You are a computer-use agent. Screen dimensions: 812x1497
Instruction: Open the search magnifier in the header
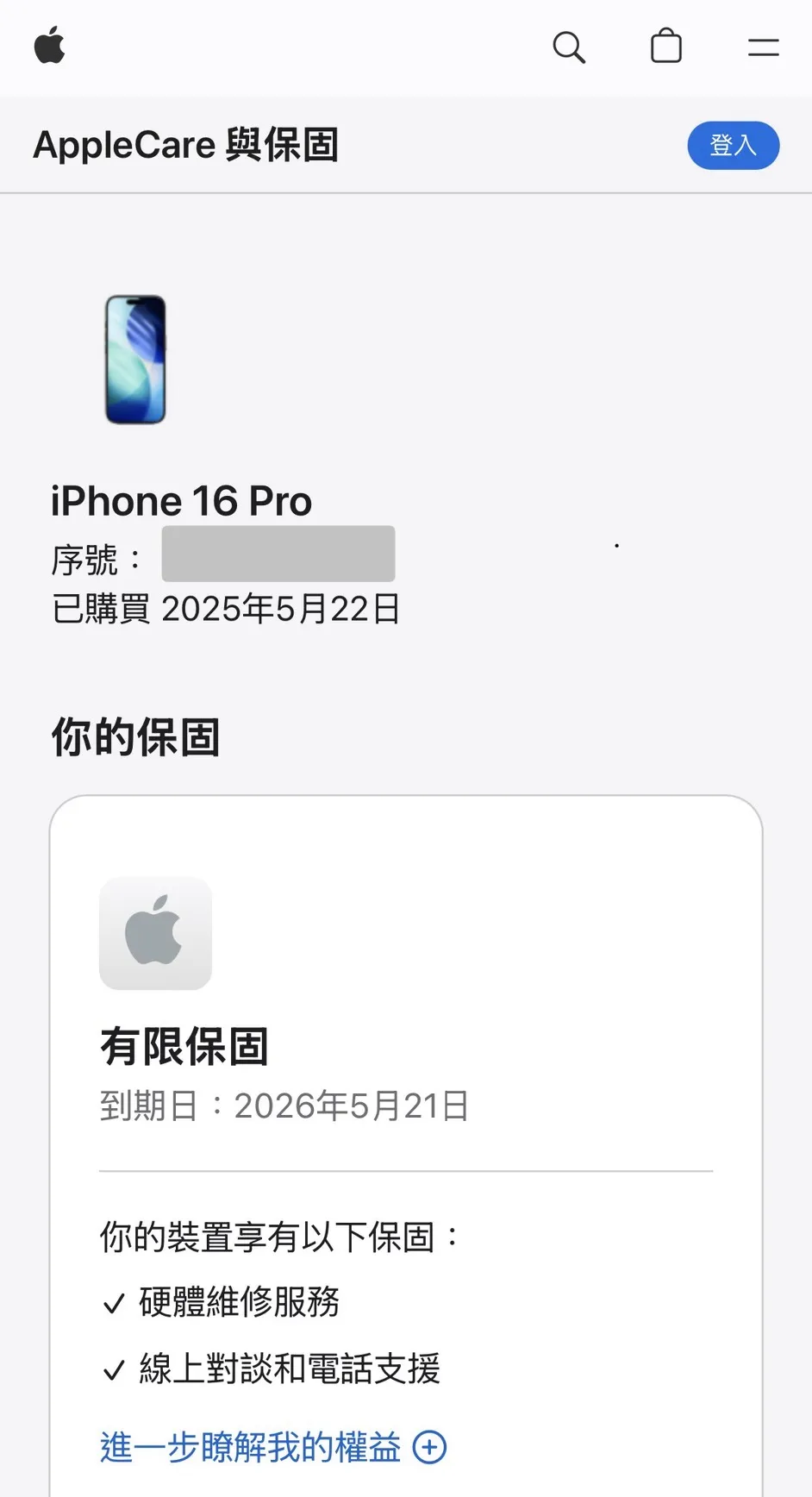(569, 47)
